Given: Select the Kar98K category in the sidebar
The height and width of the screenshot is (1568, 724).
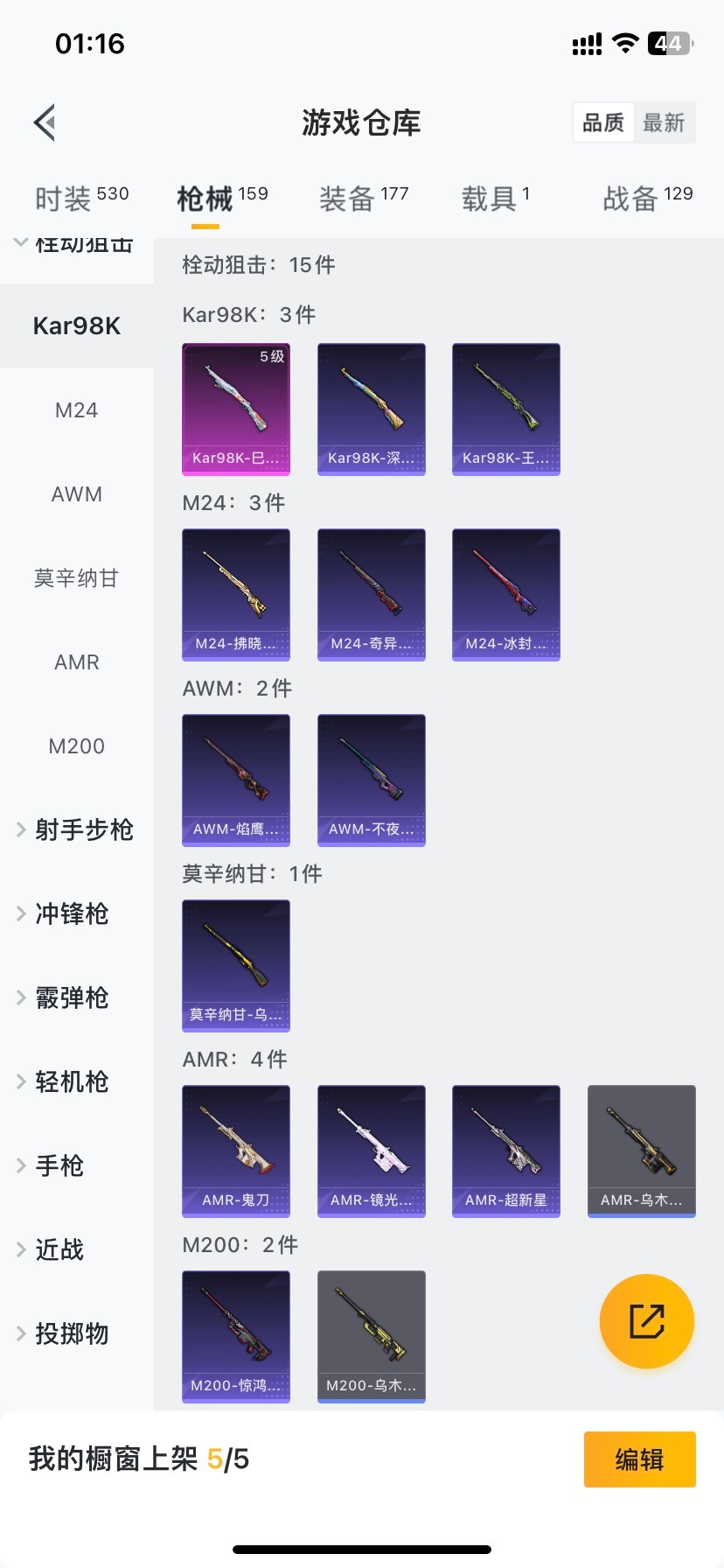Looking at the screenshot, I should tap(76, 325).
